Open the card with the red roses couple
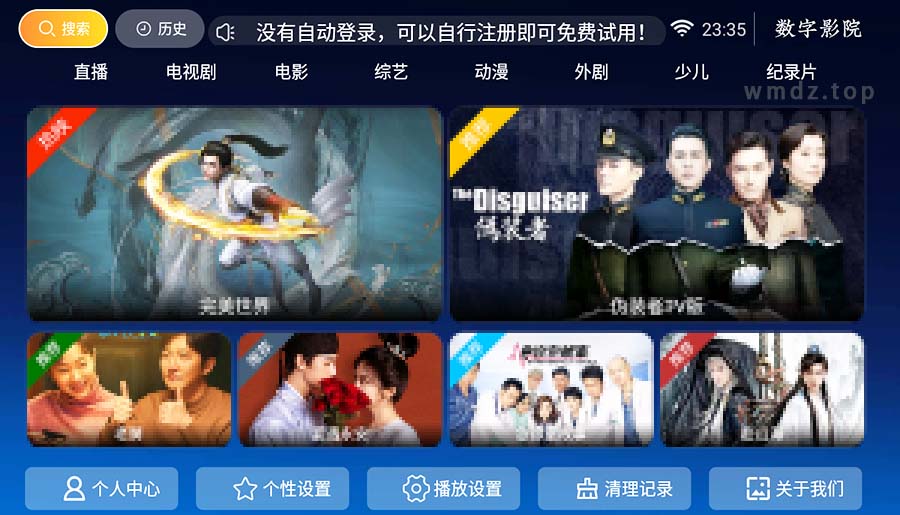The width and height of the screenshot is (900, 515). pos(340,389)
